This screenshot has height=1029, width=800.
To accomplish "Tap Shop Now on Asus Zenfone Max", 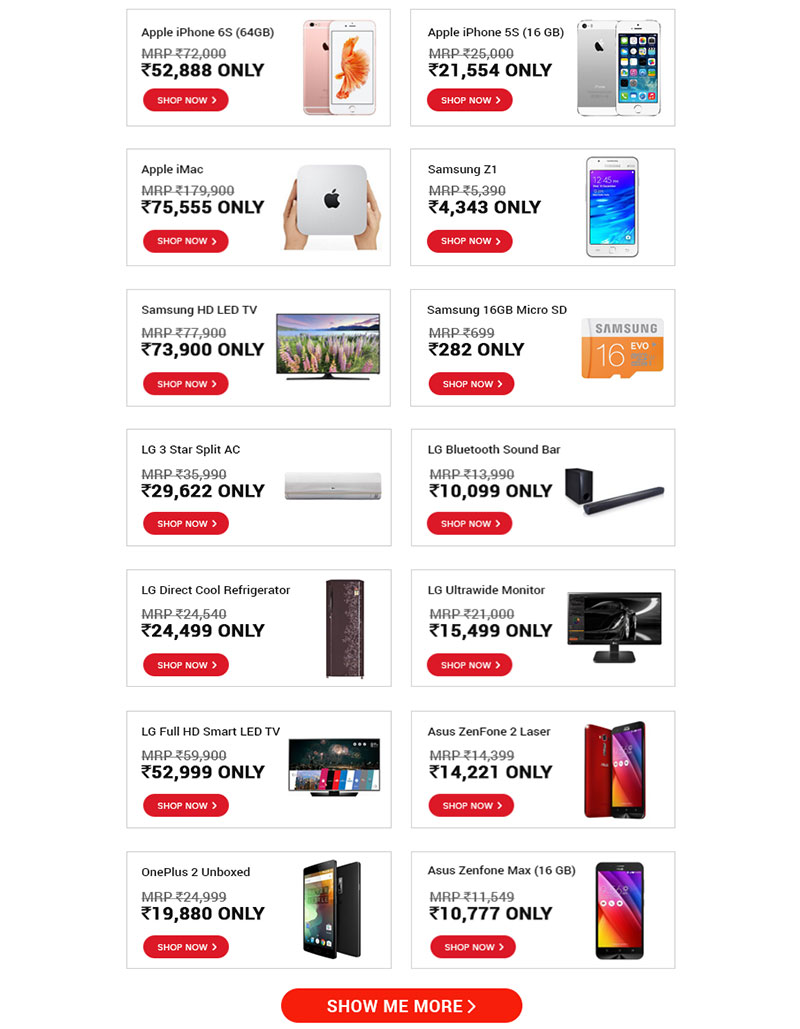I will [474, 947].
